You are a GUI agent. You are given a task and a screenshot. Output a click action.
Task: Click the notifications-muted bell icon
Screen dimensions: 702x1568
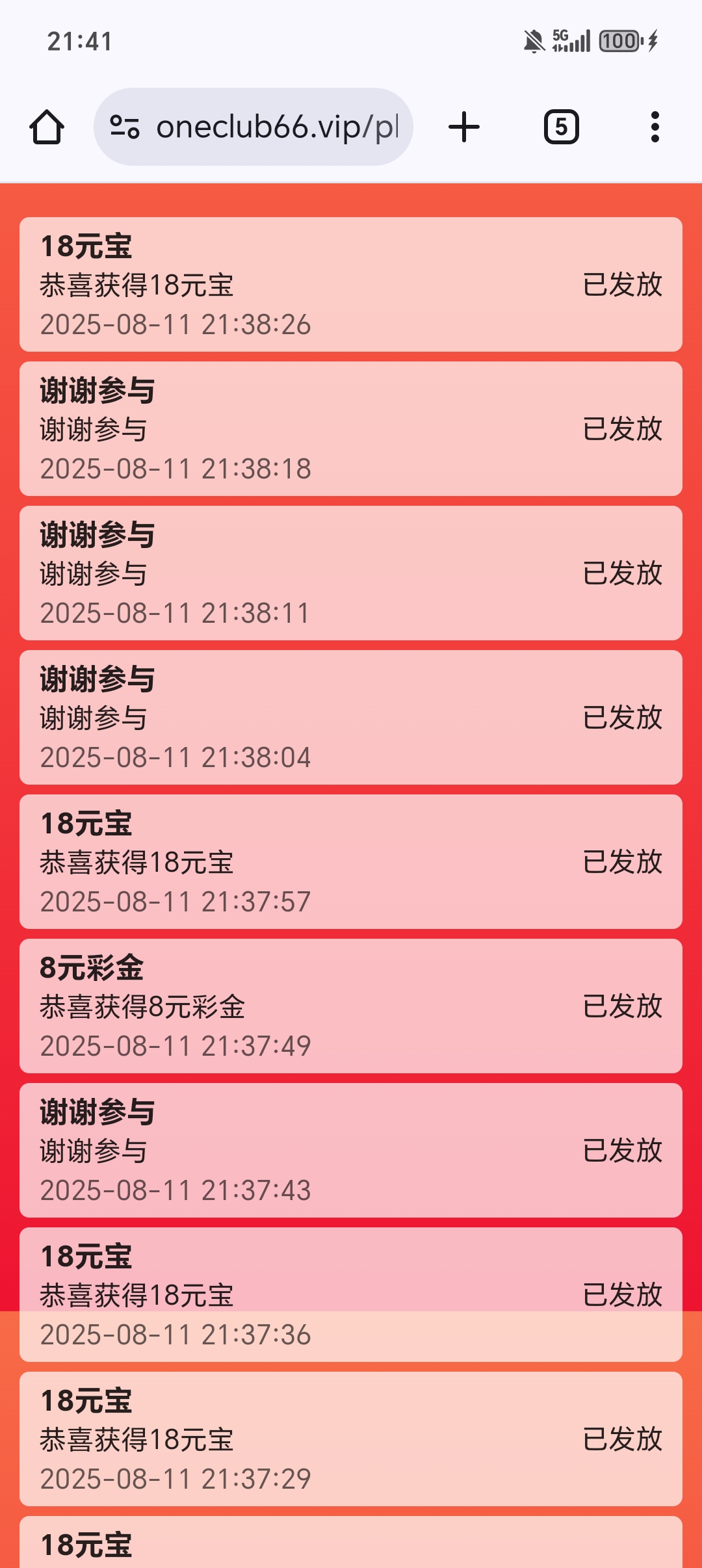(x=533, y=42)
